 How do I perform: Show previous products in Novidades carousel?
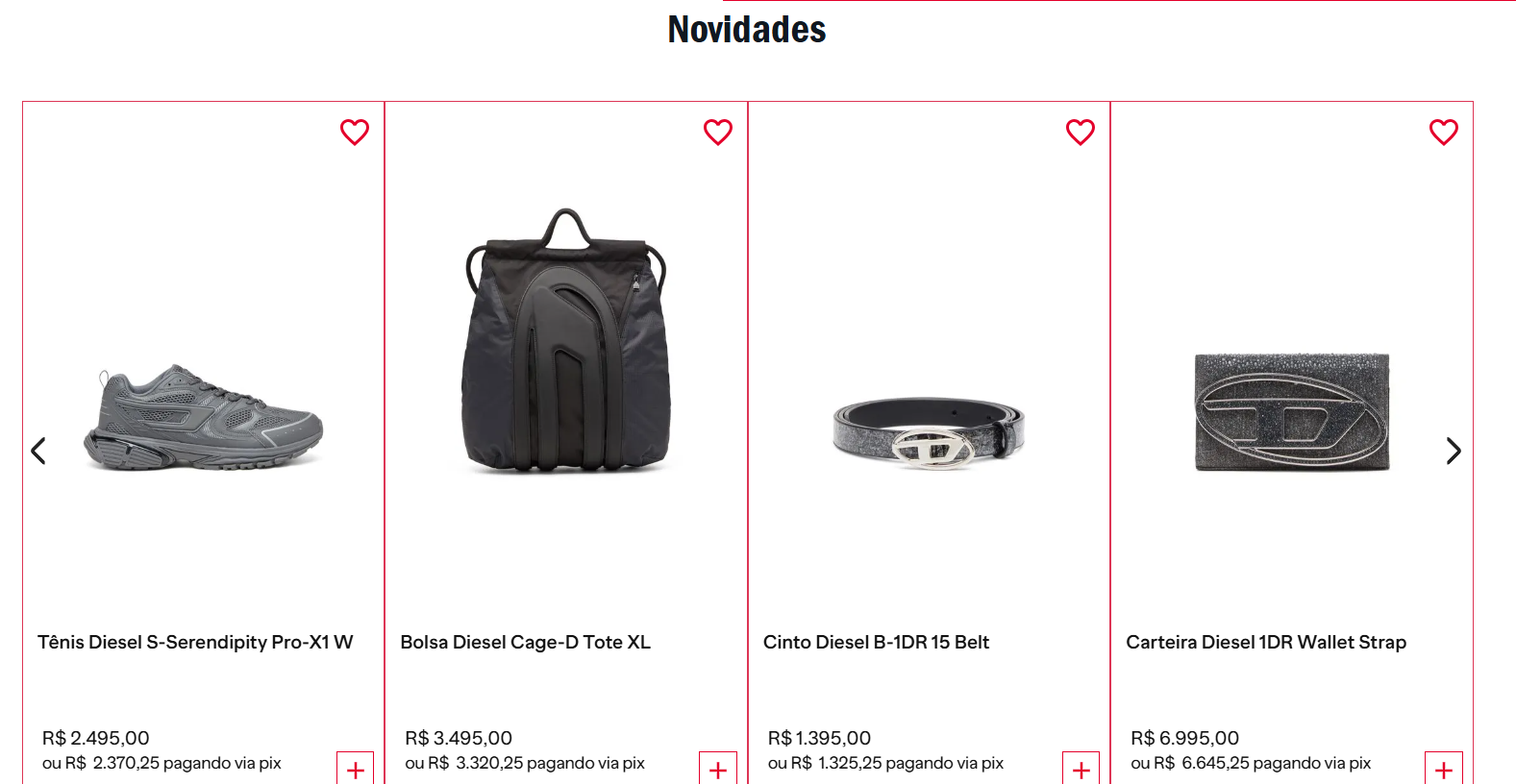pyautogui.click(x=38, y=451)
